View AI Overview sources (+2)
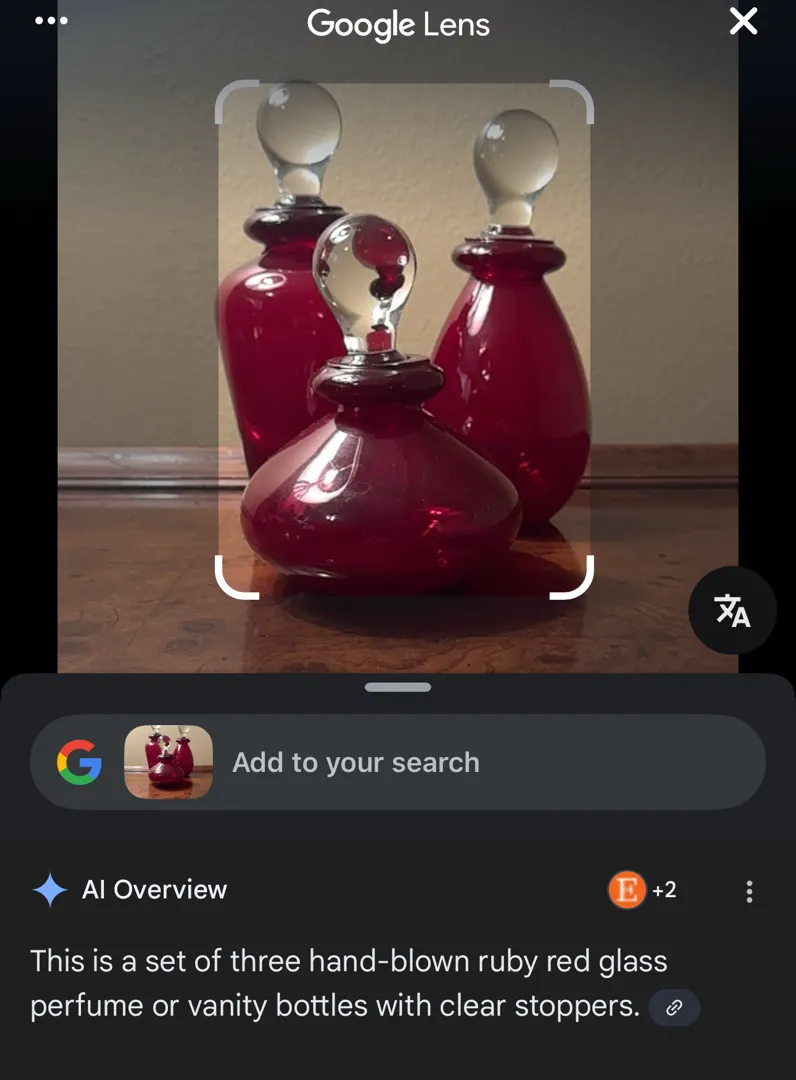Viewport: 796px width, 1080px height. (x=643, y=890)
